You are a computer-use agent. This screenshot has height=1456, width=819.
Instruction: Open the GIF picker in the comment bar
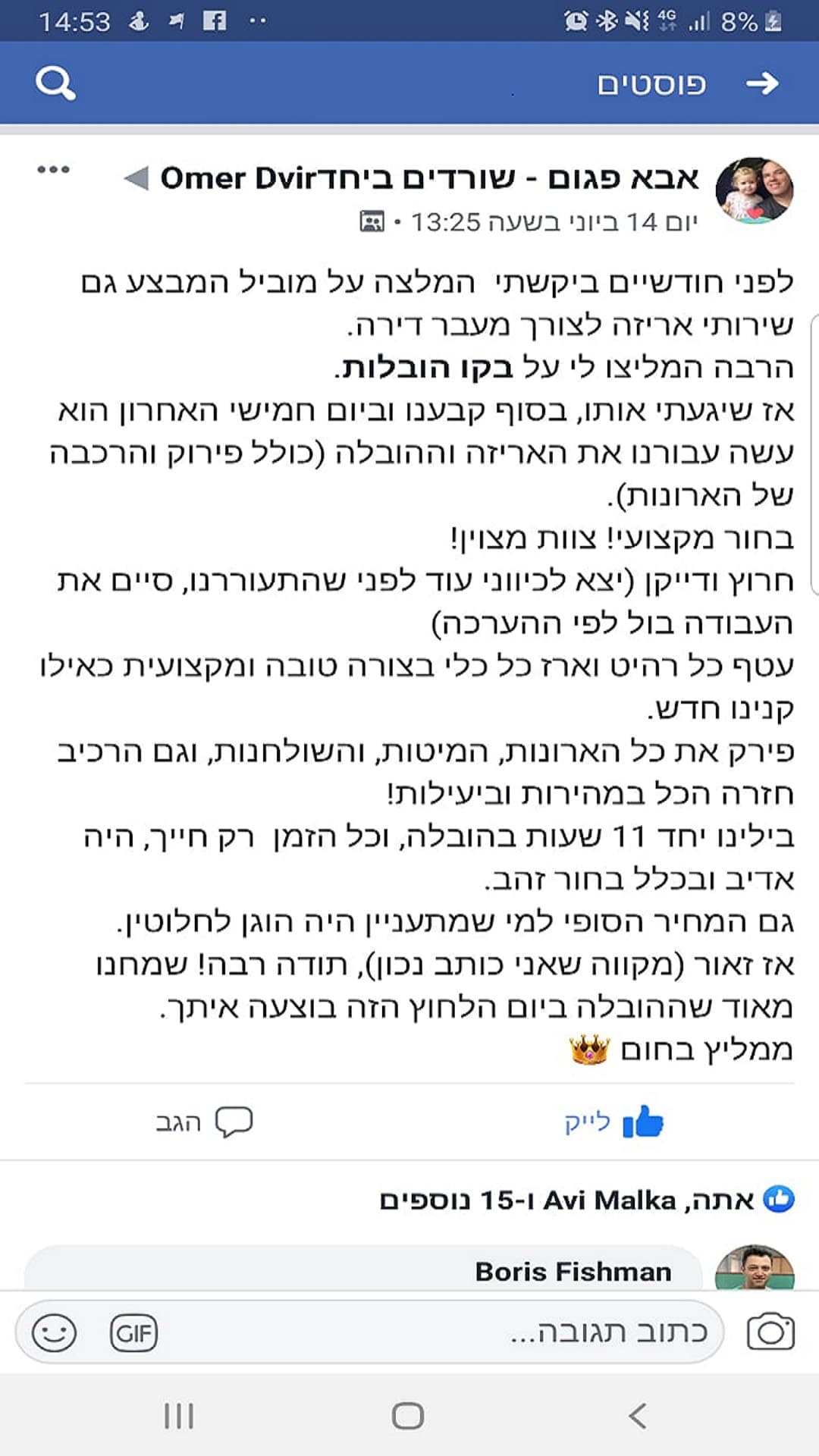coord(134,1332)
